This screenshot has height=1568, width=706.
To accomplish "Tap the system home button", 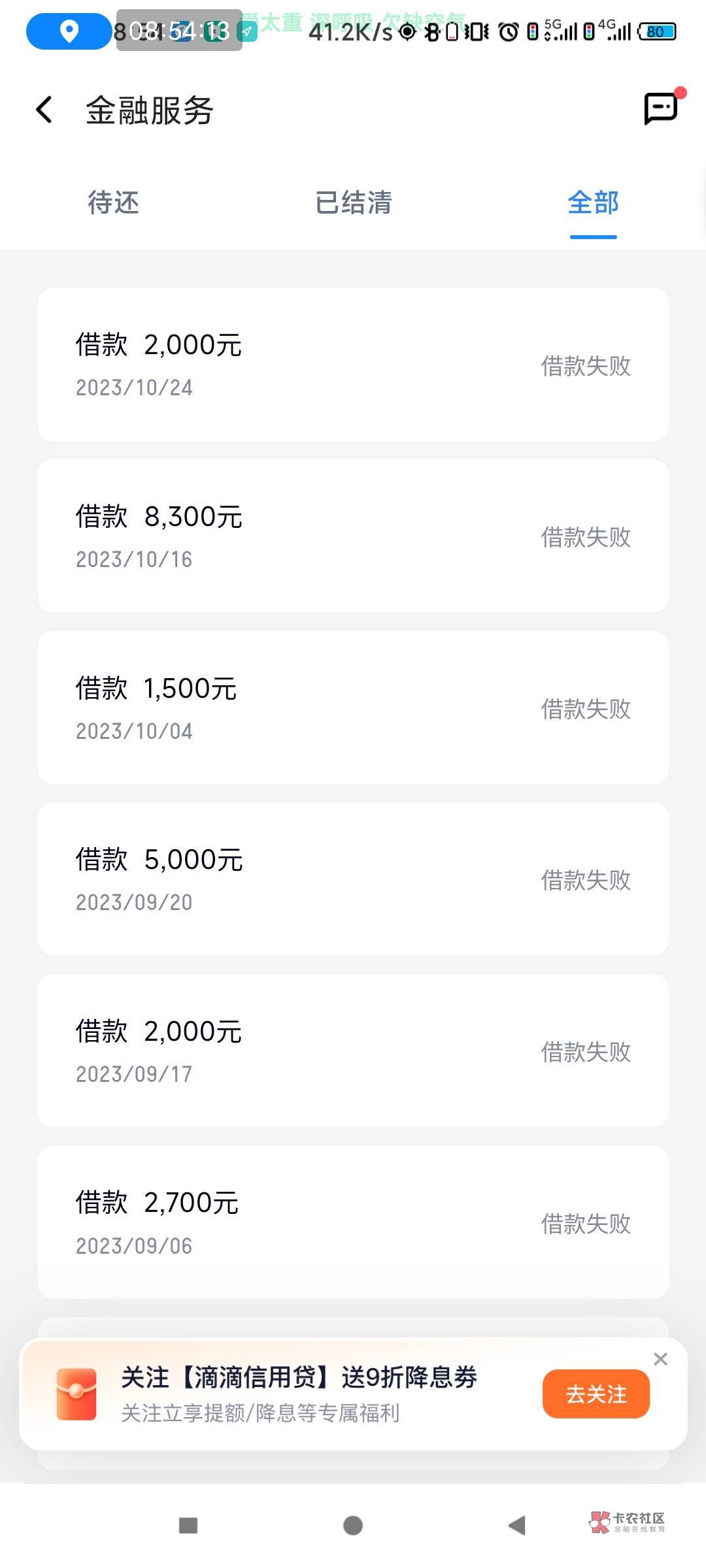I will pyautogui.click(x=353, y=1526).
